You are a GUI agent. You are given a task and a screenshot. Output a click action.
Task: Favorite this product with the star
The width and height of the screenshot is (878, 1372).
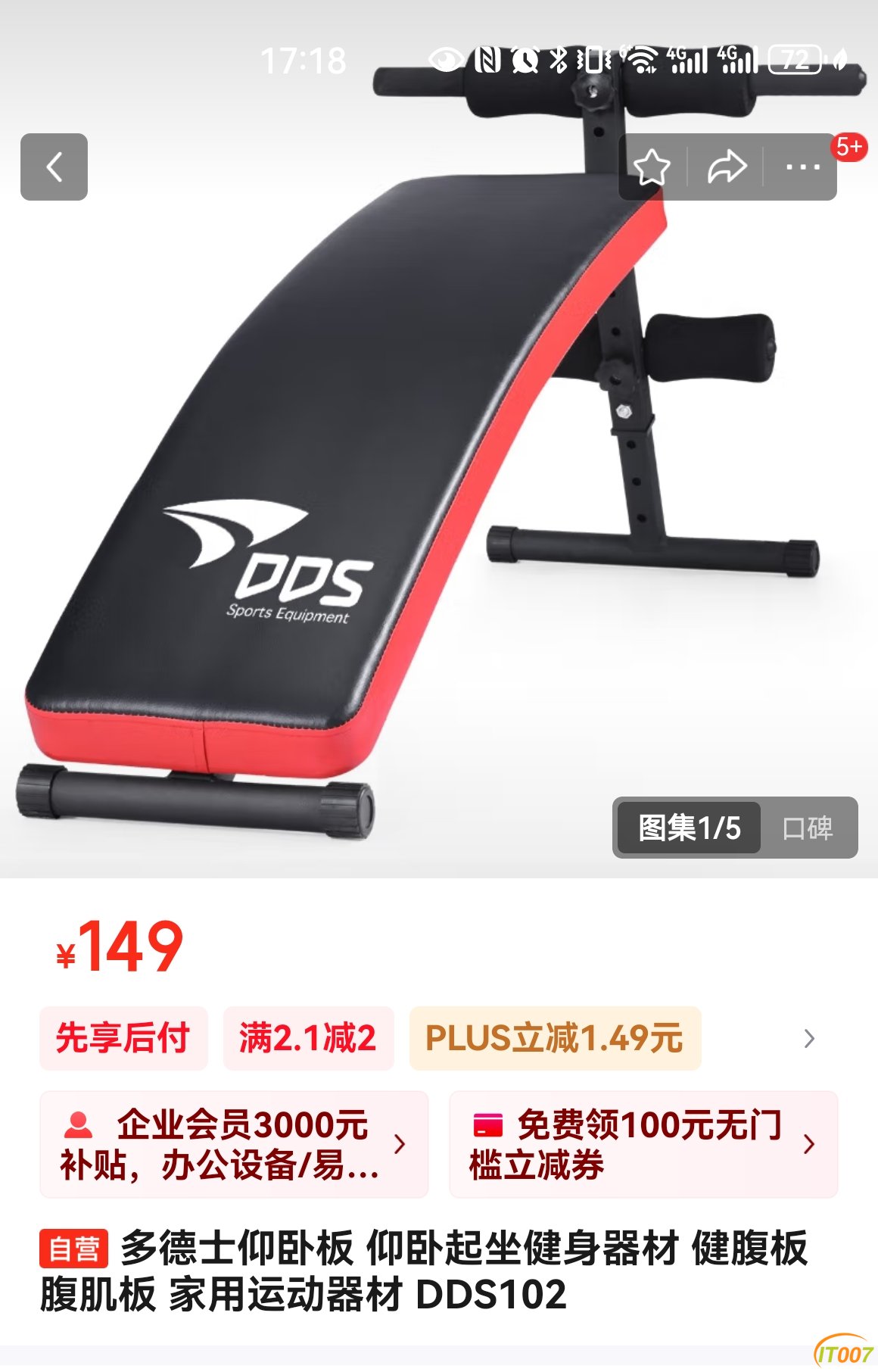(652, 167)
